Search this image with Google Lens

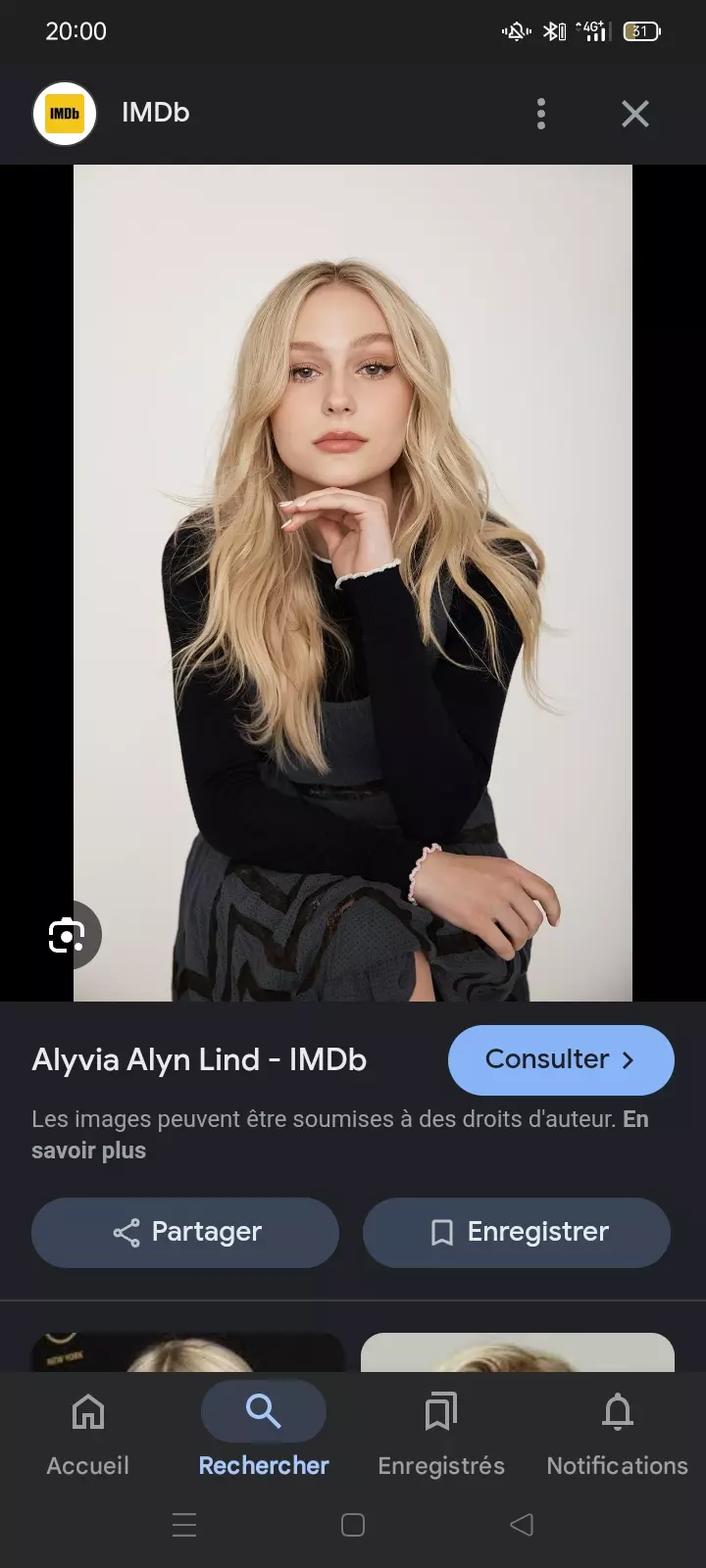pos(67,935)
